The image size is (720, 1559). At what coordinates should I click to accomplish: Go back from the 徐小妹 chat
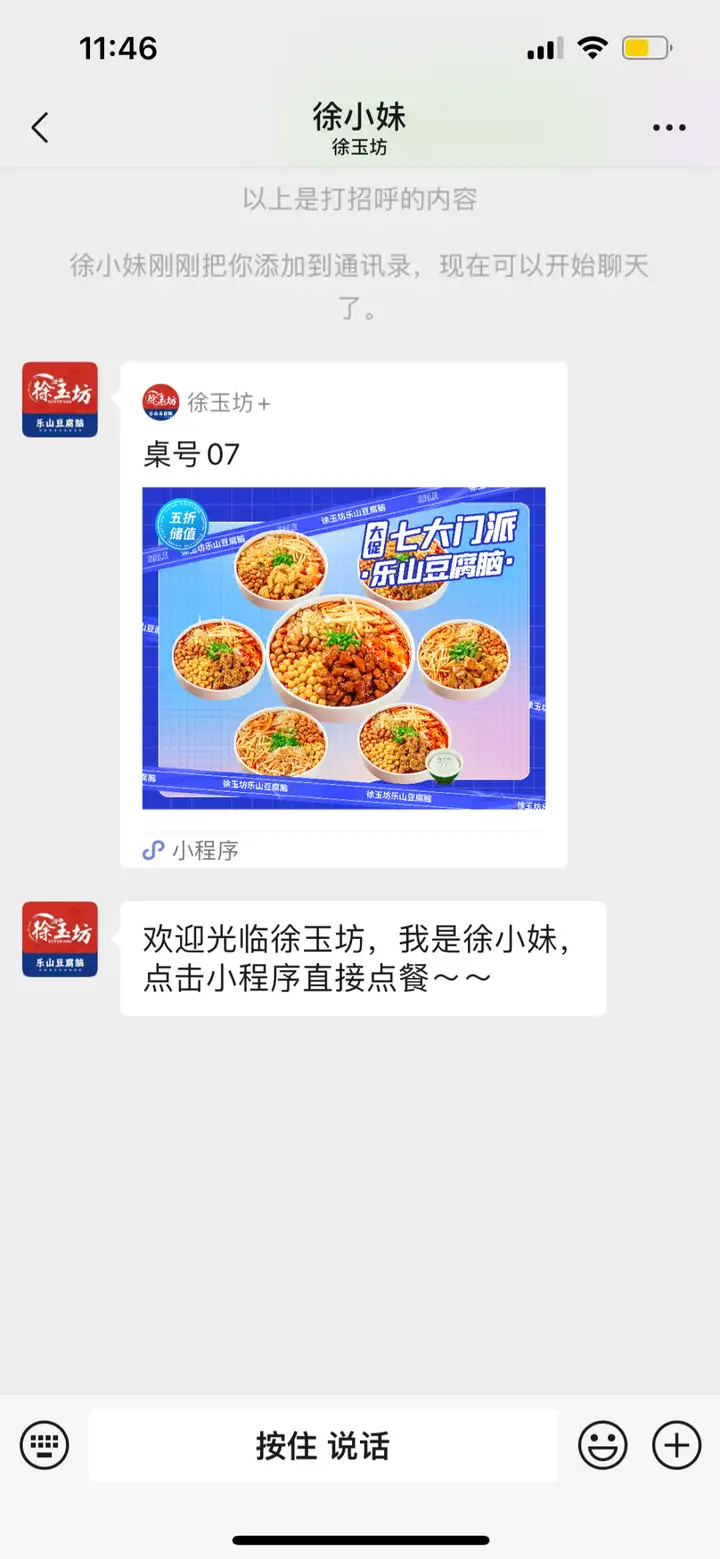point(40,128)
